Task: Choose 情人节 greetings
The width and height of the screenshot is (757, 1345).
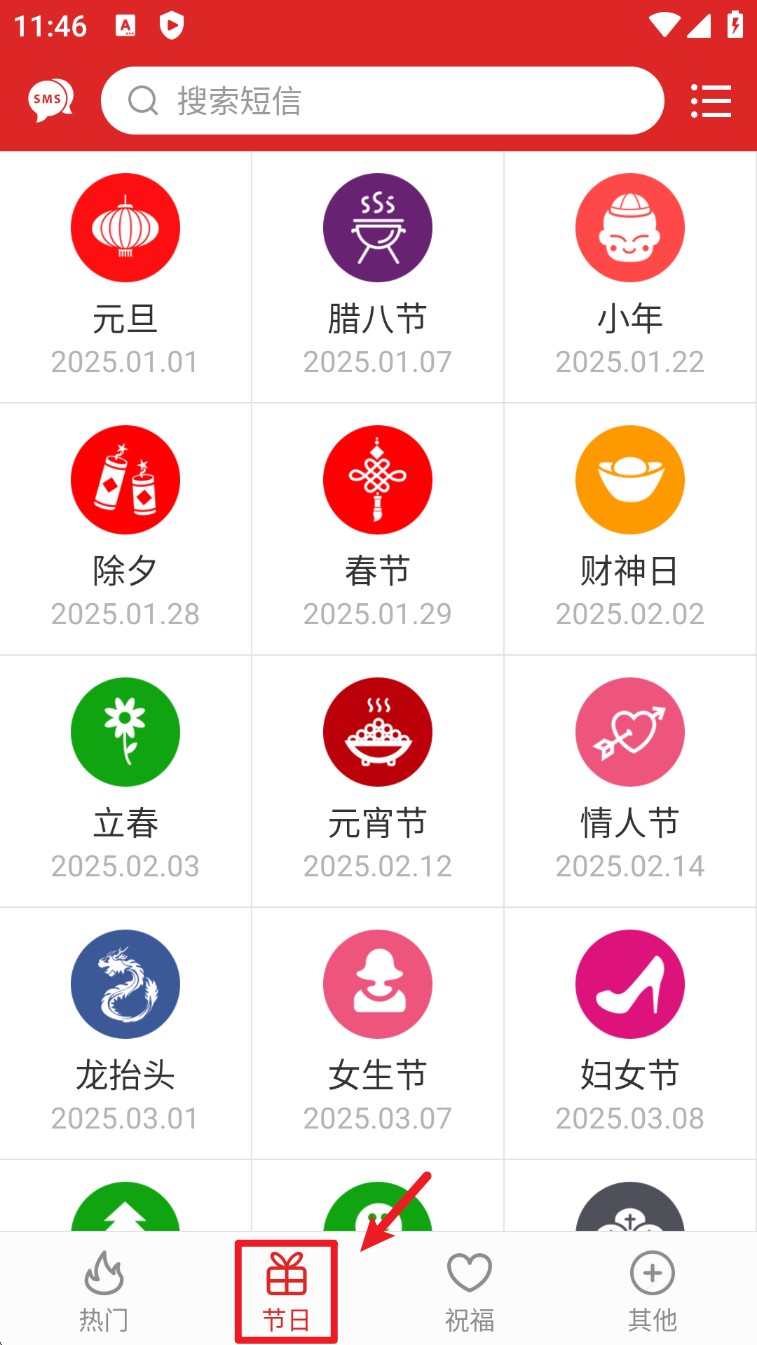Action: (x=630, y=781)
